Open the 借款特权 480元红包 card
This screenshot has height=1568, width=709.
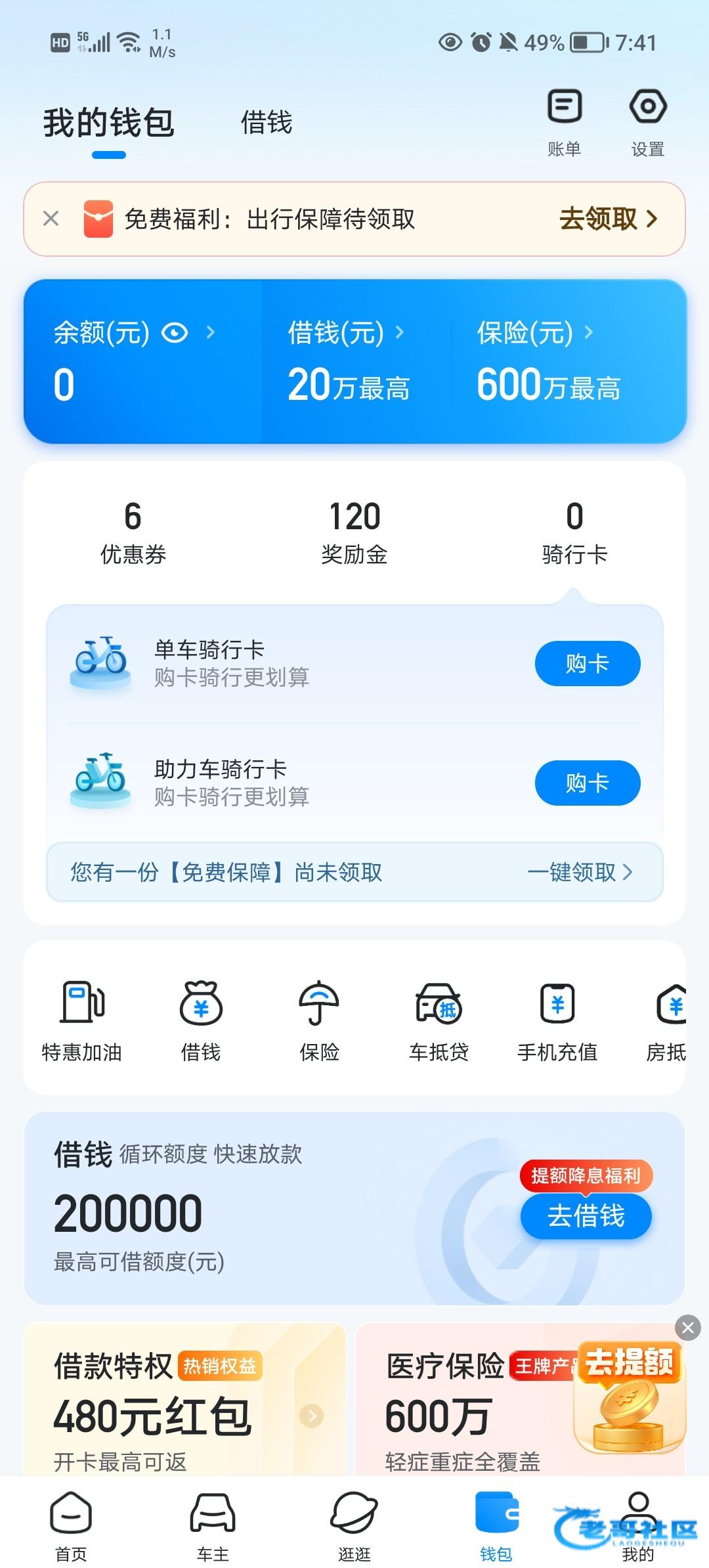tap(184, 1405)
